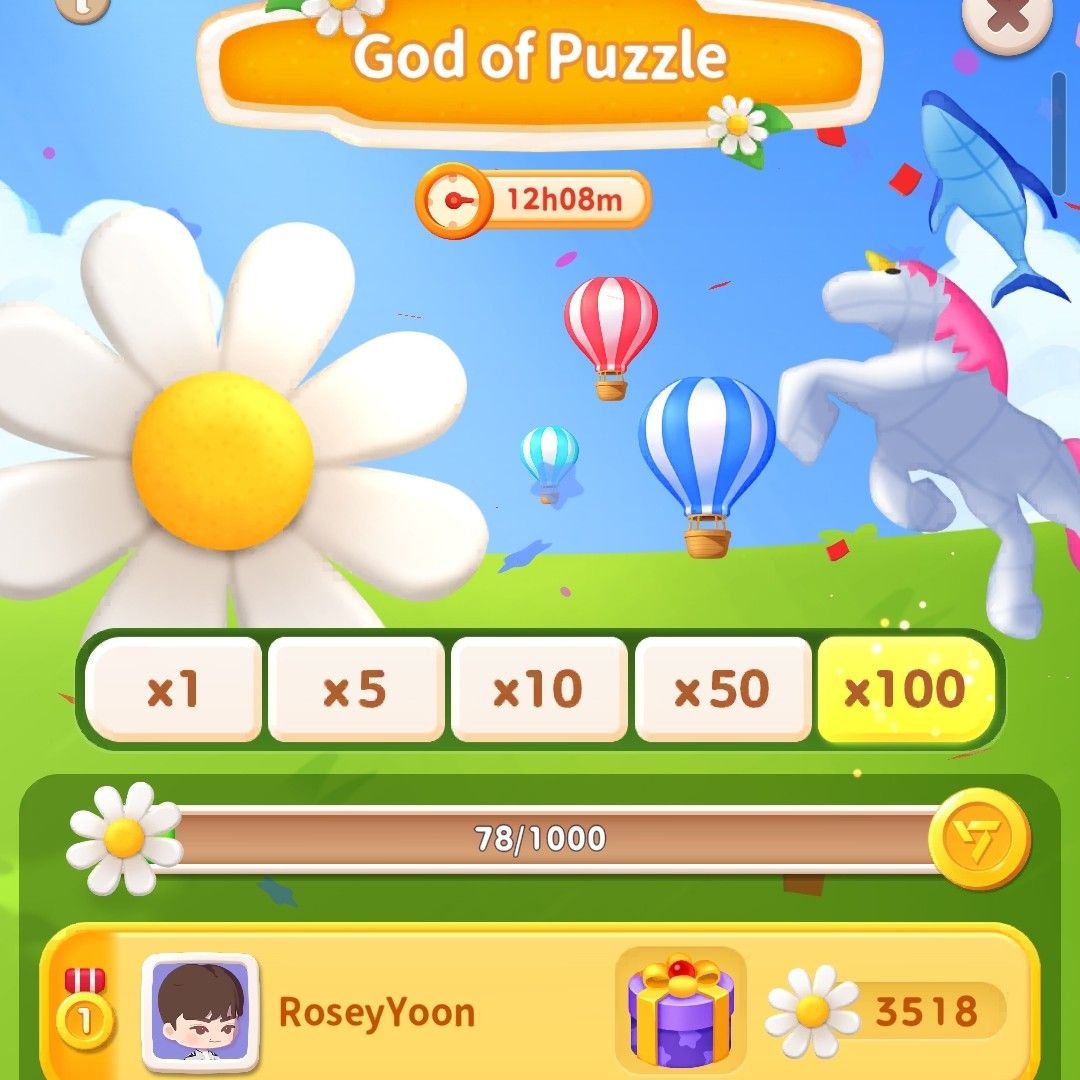
Task: Tap the big daisy flower
Action: click(222, 460)
